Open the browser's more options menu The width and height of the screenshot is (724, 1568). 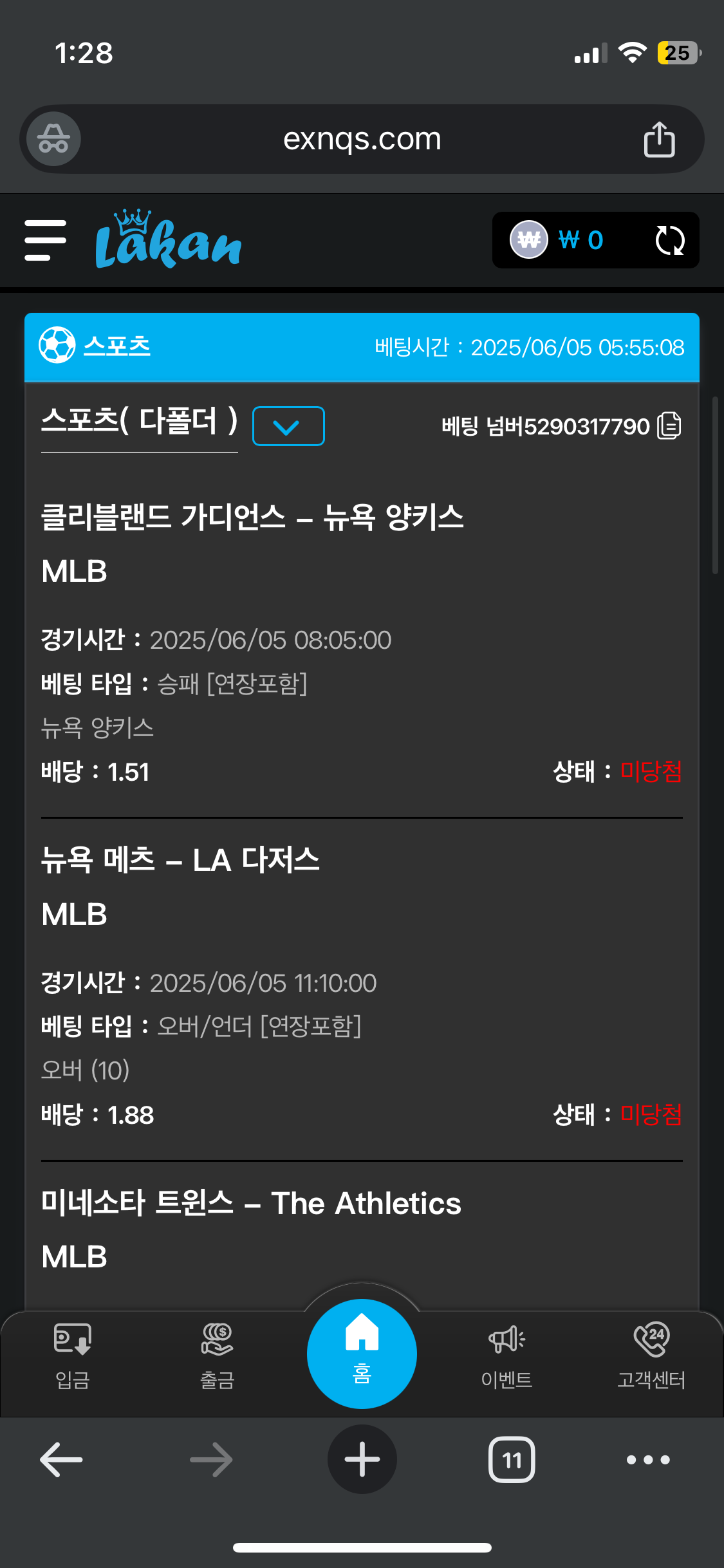tap(648, 1459)
